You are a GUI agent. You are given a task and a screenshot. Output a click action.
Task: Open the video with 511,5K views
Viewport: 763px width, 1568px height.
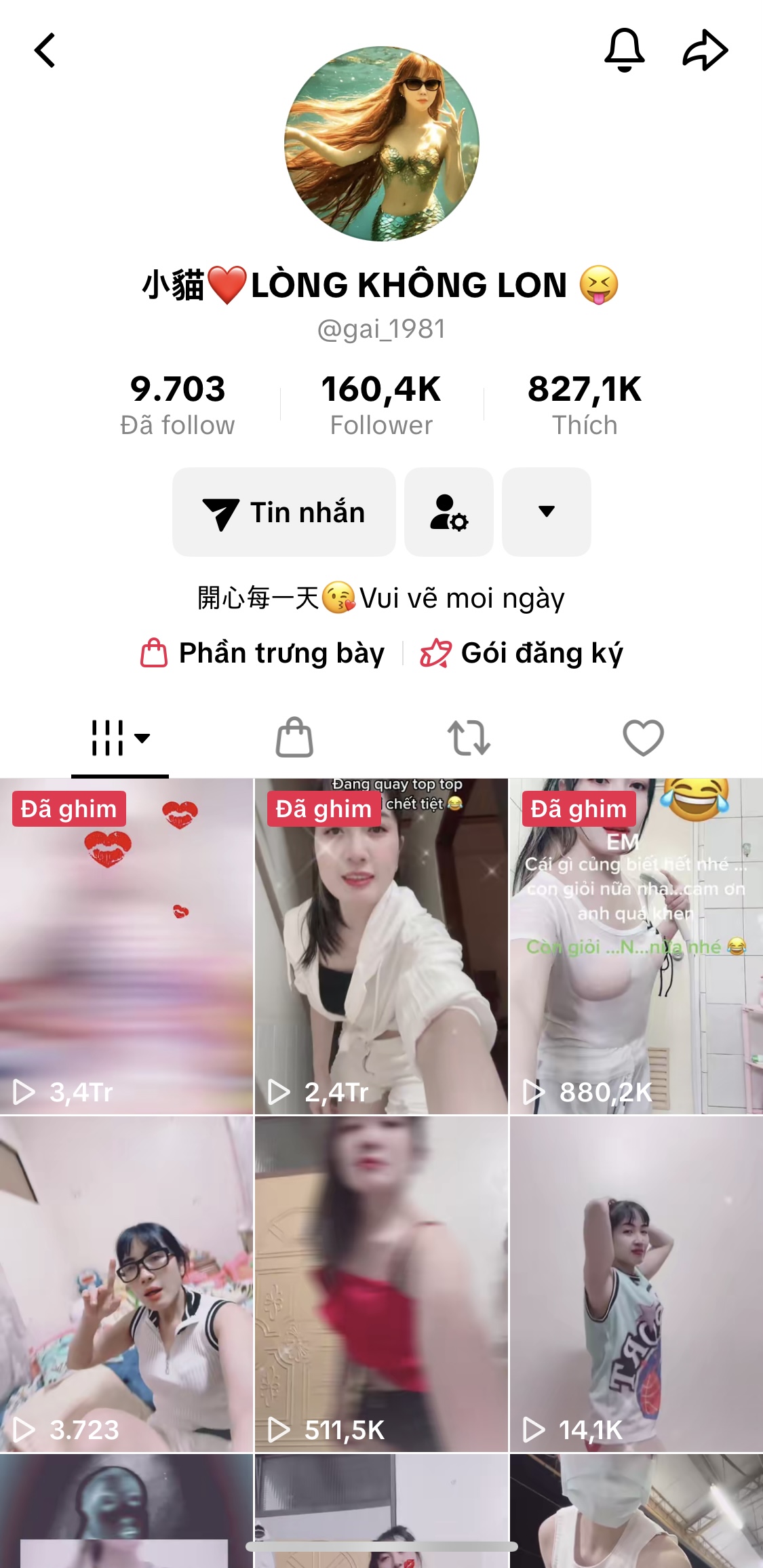tap(381, 1284)
